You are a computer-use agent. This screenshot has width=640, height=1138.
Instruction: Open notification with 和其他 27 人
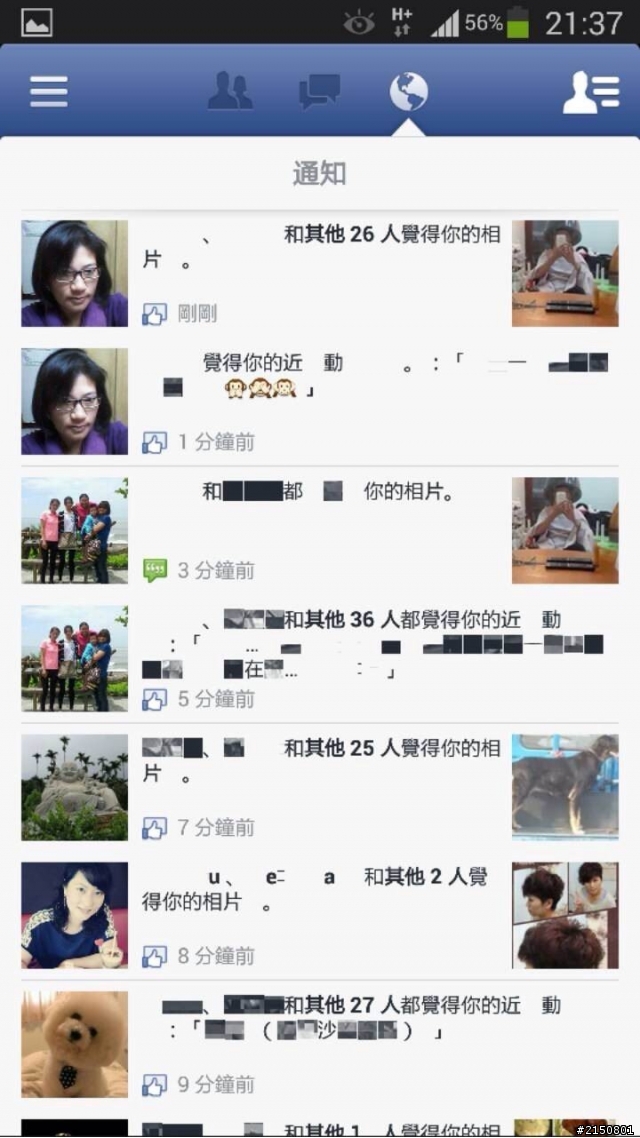pyautogui.click(x=320, y=1043)
